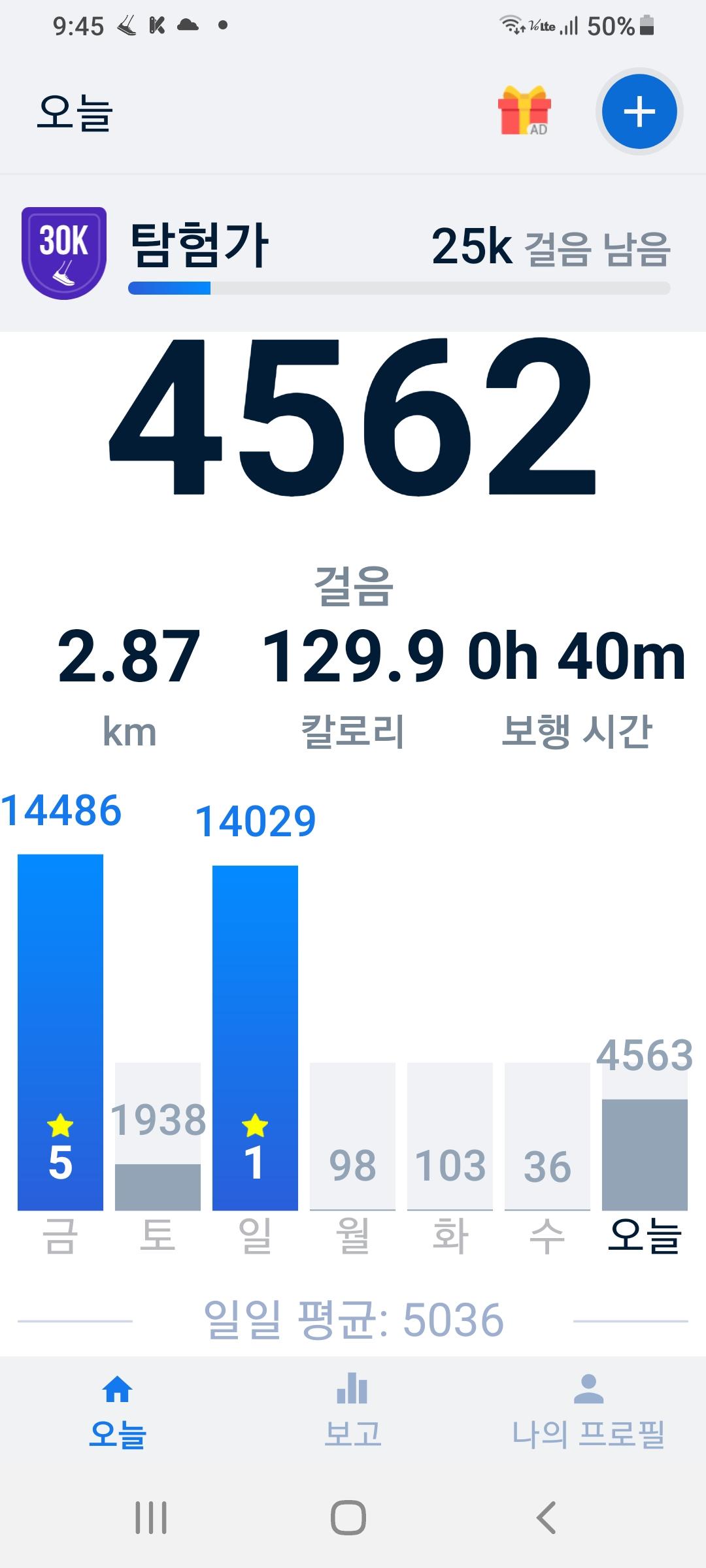Viewport: 706px width, 1568px height.
Task: Select the 수 bar with 36 steps
Action: pos(547,1137)
